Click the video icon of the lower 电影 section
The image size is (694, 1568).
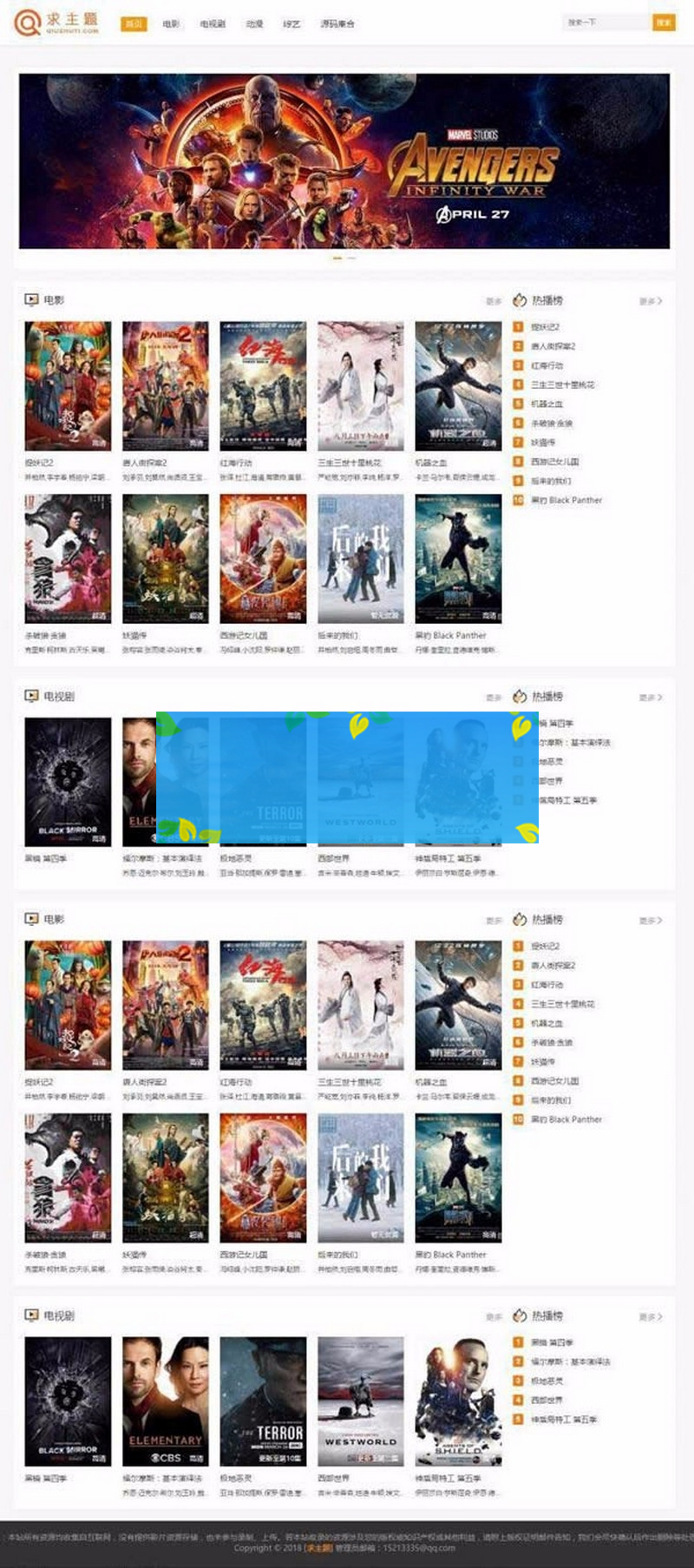coord(29,919)
